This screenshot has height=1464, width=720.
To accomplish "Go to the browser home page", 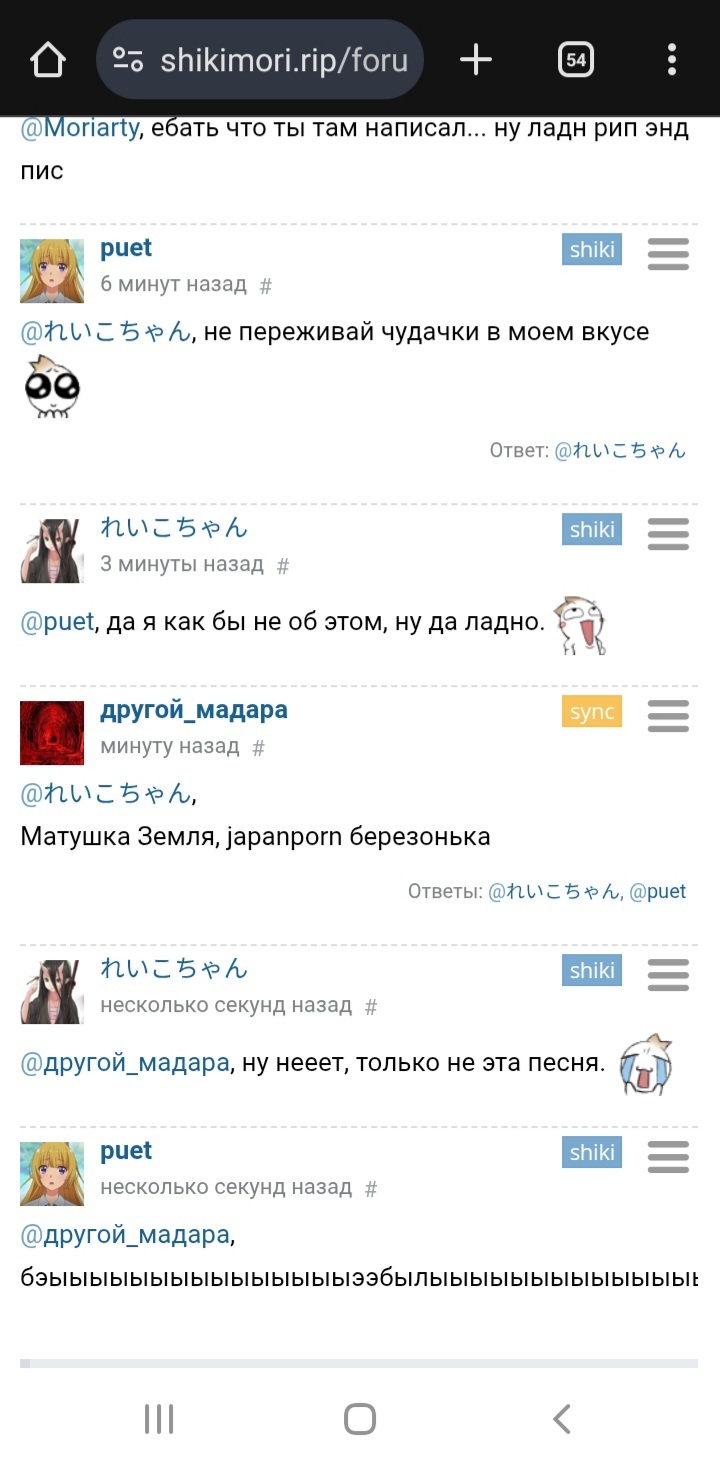I will (x=47, y=60).
